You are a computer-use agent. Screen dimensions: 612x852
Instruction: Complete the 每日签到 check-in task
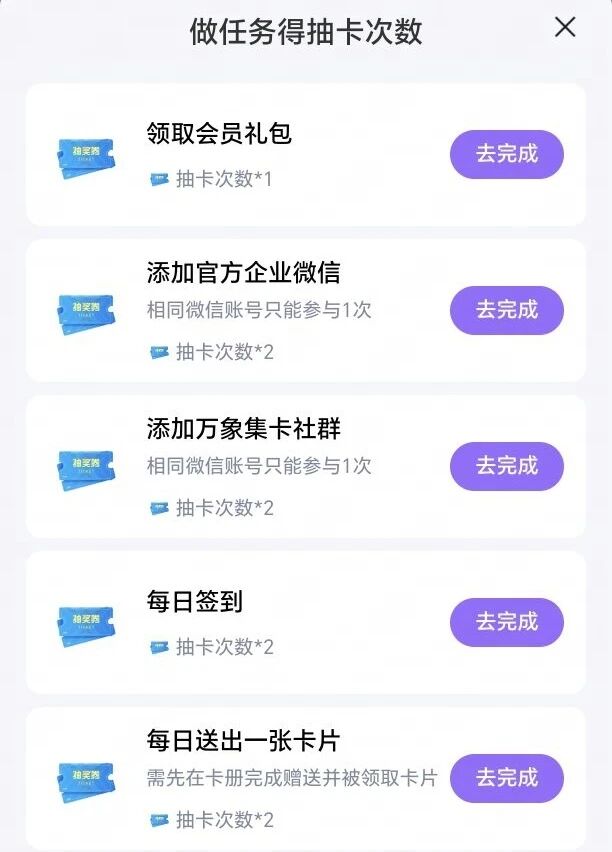506,622
